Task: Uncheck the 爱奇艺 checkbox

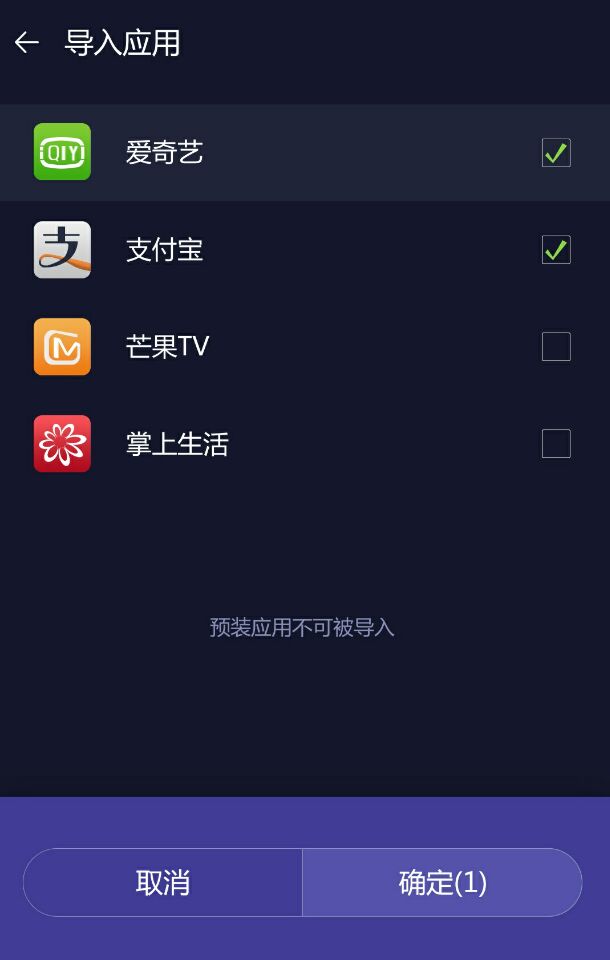Action: (556, 153)
